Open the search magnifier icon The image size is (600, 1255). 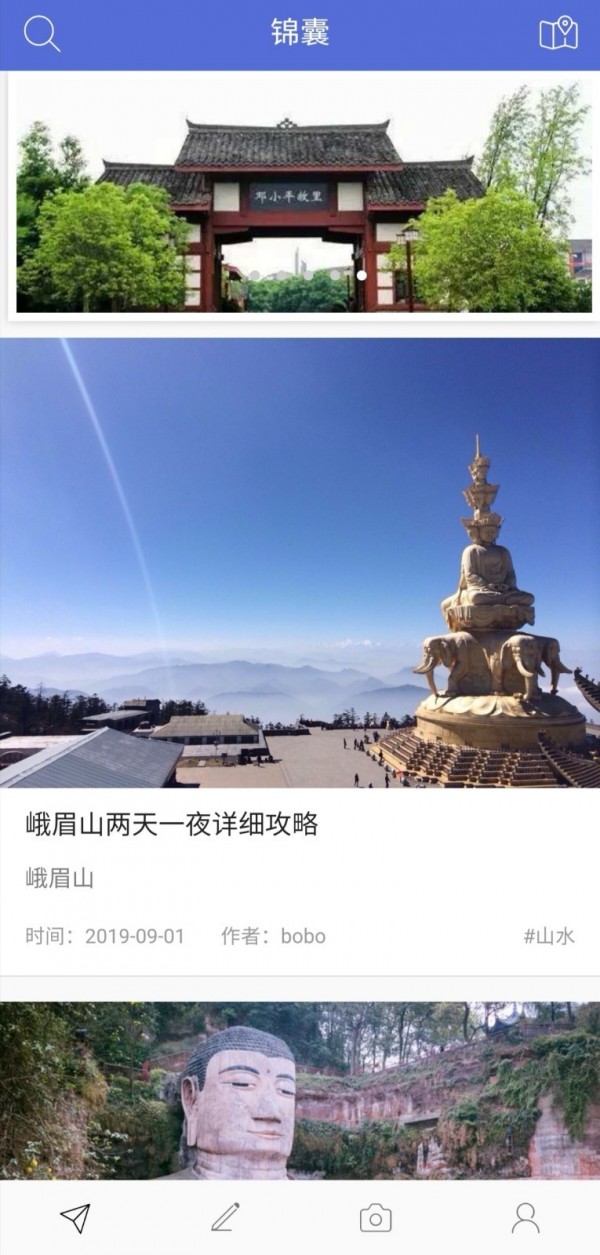(x=42, y=34)
